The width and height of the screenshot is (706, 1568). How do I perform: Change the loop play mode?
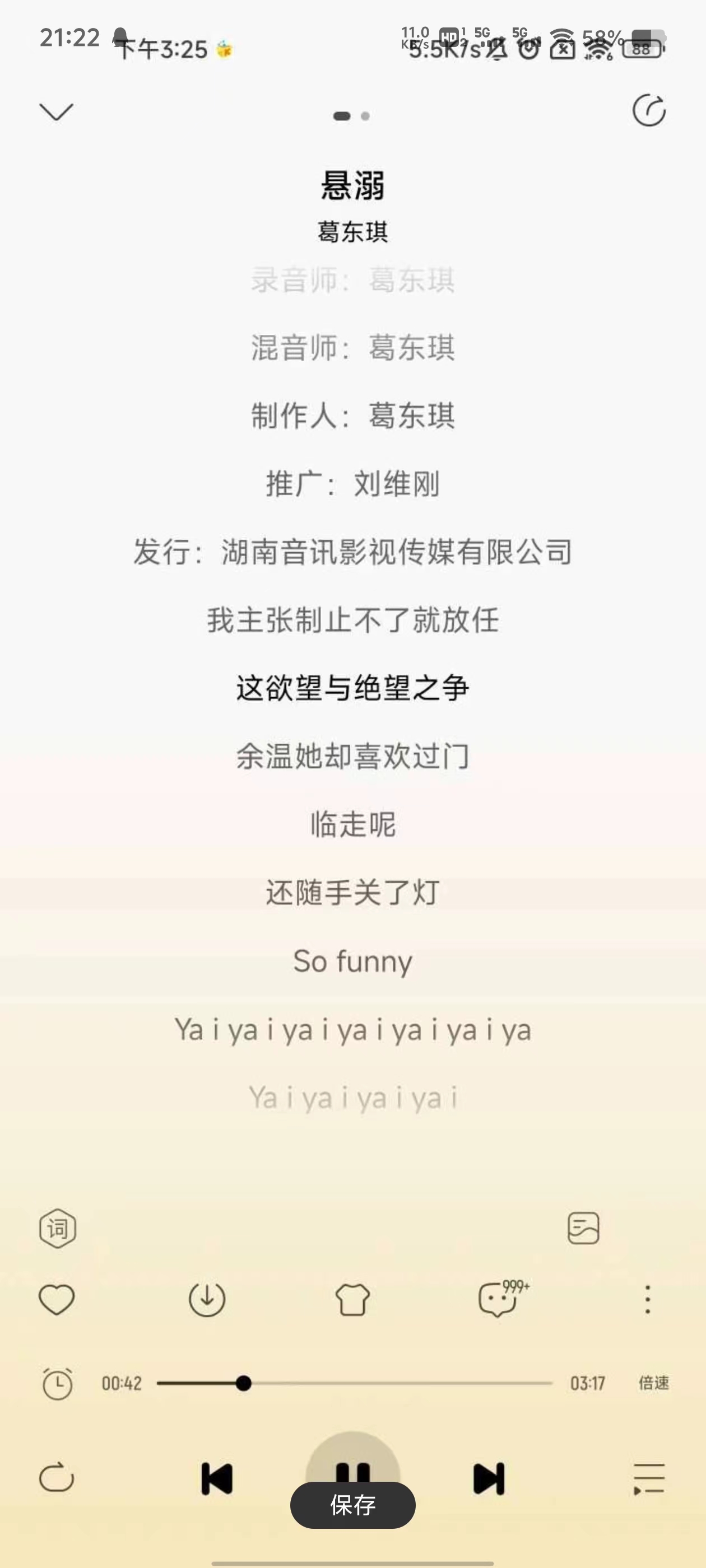coord(57,1478)
